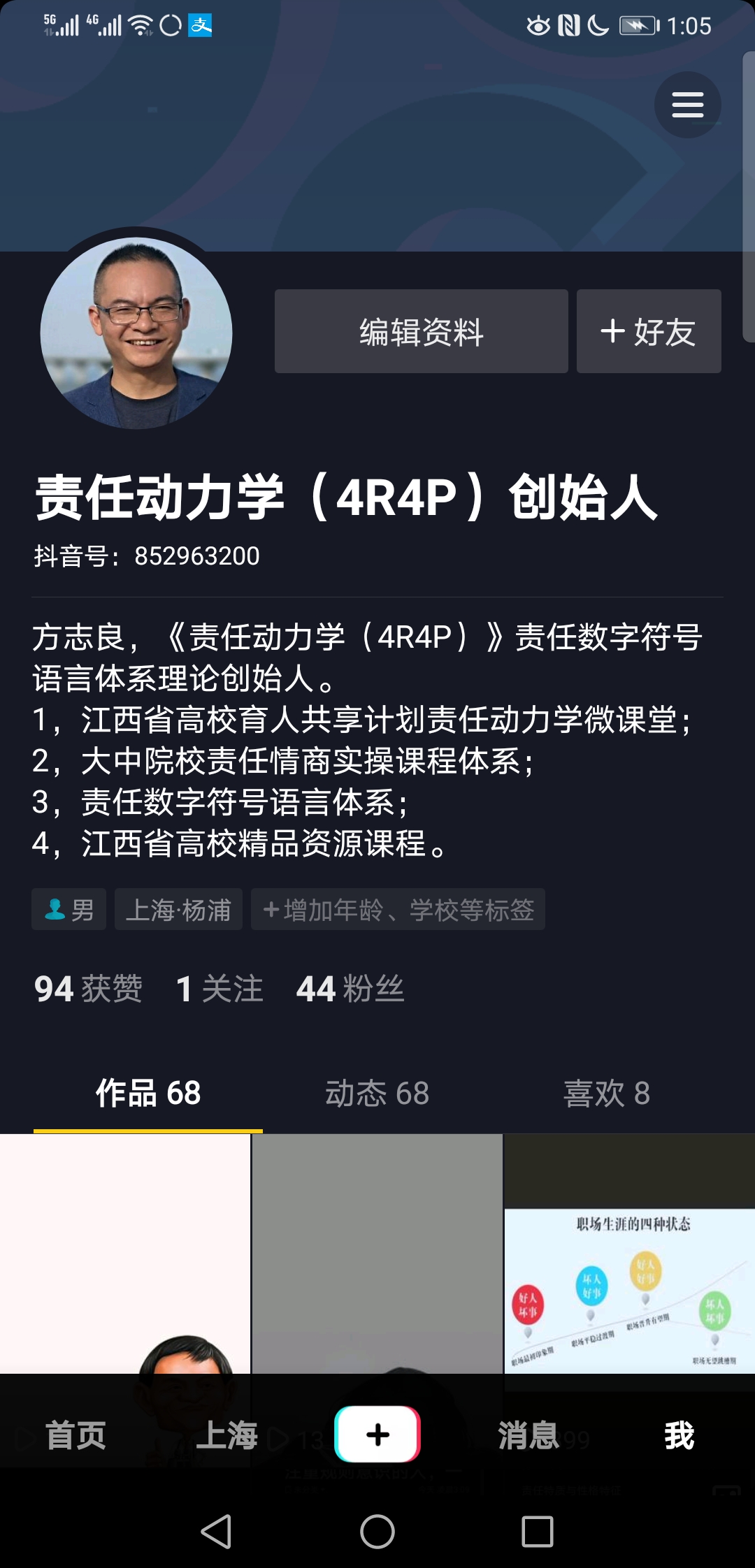Image resolution: width=755 pixels, height=1568 pixels.
Task: Open the 1 关注 following list
Action: 220,989
